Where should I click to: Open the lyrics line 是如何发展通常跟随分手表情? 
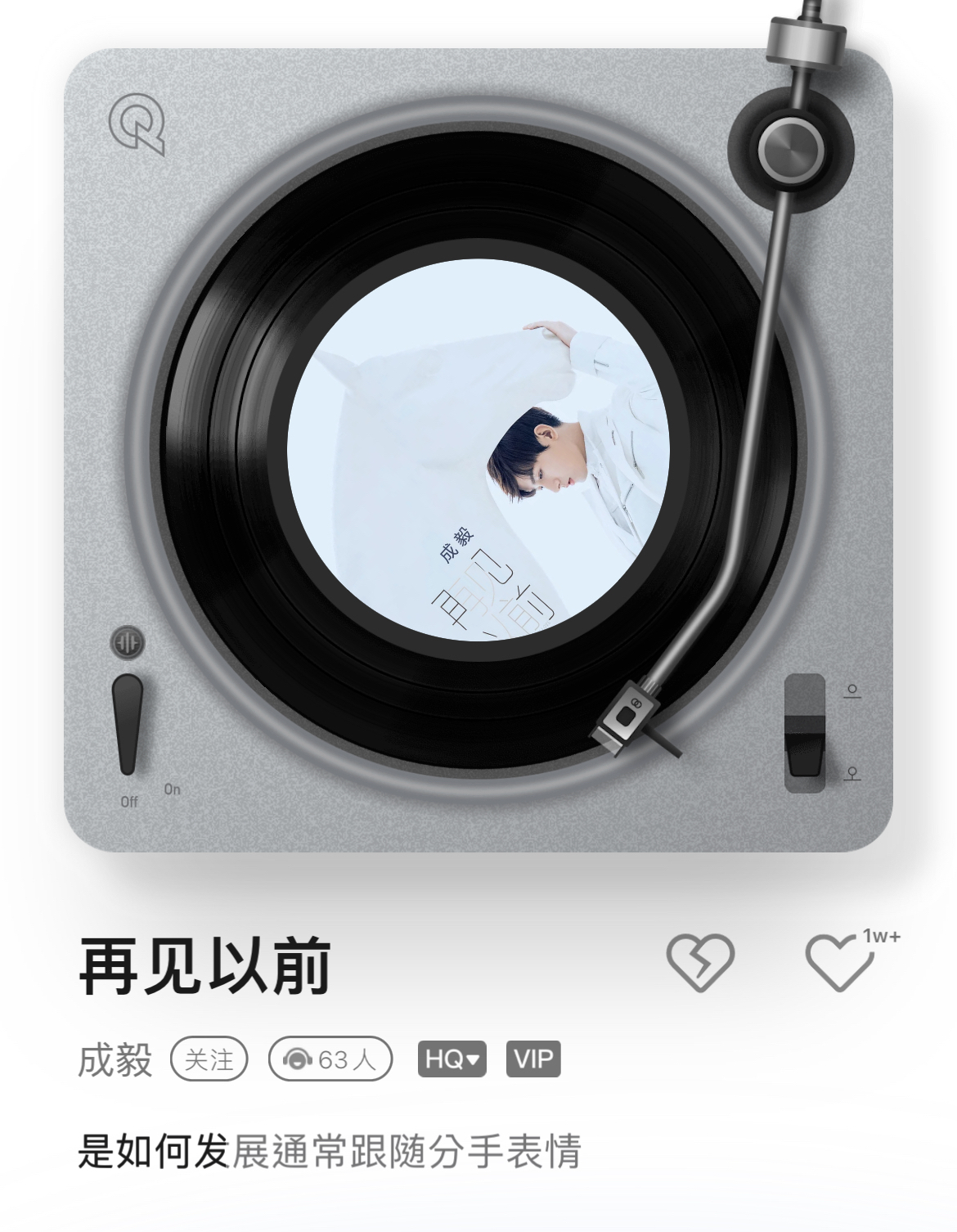329,1150
